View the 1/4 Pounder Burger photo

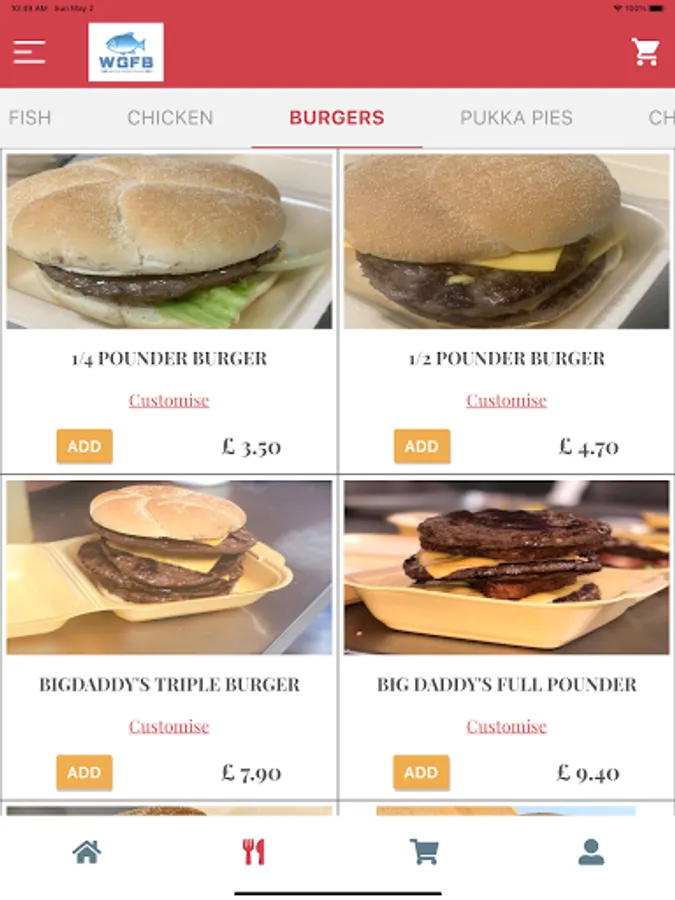coord(169,241)
